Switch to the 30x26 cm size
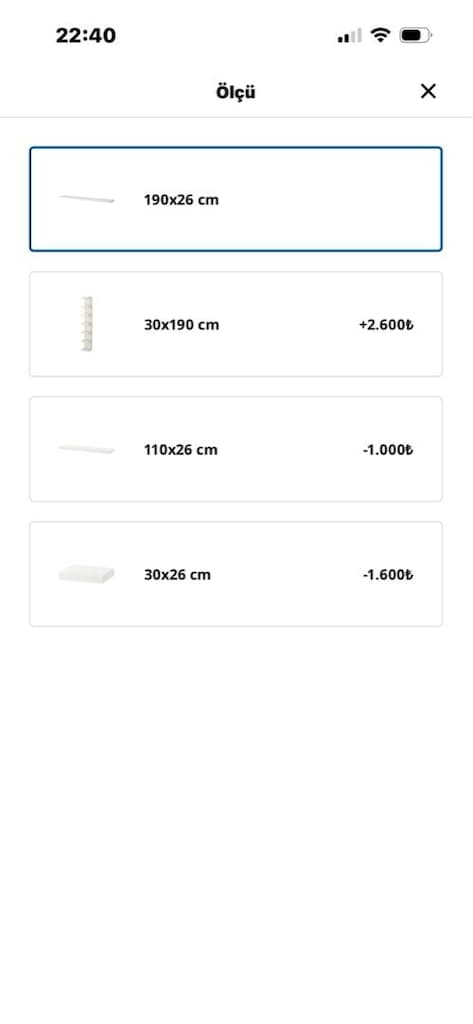 (x=236, y=574)
